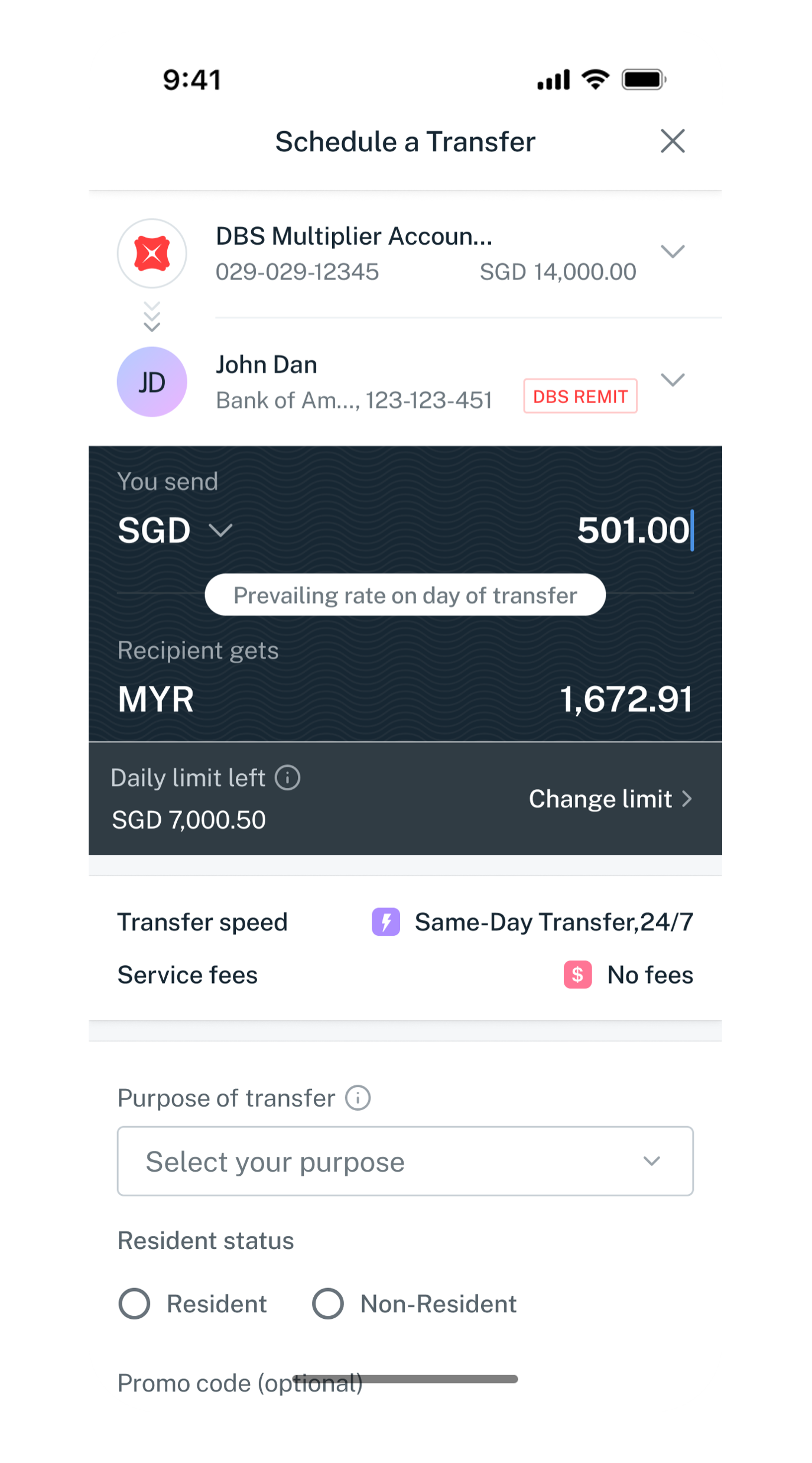Select the John Dan recipient avatar
The height and width of the screenshot is (1463, 812).
pos(152,382)
